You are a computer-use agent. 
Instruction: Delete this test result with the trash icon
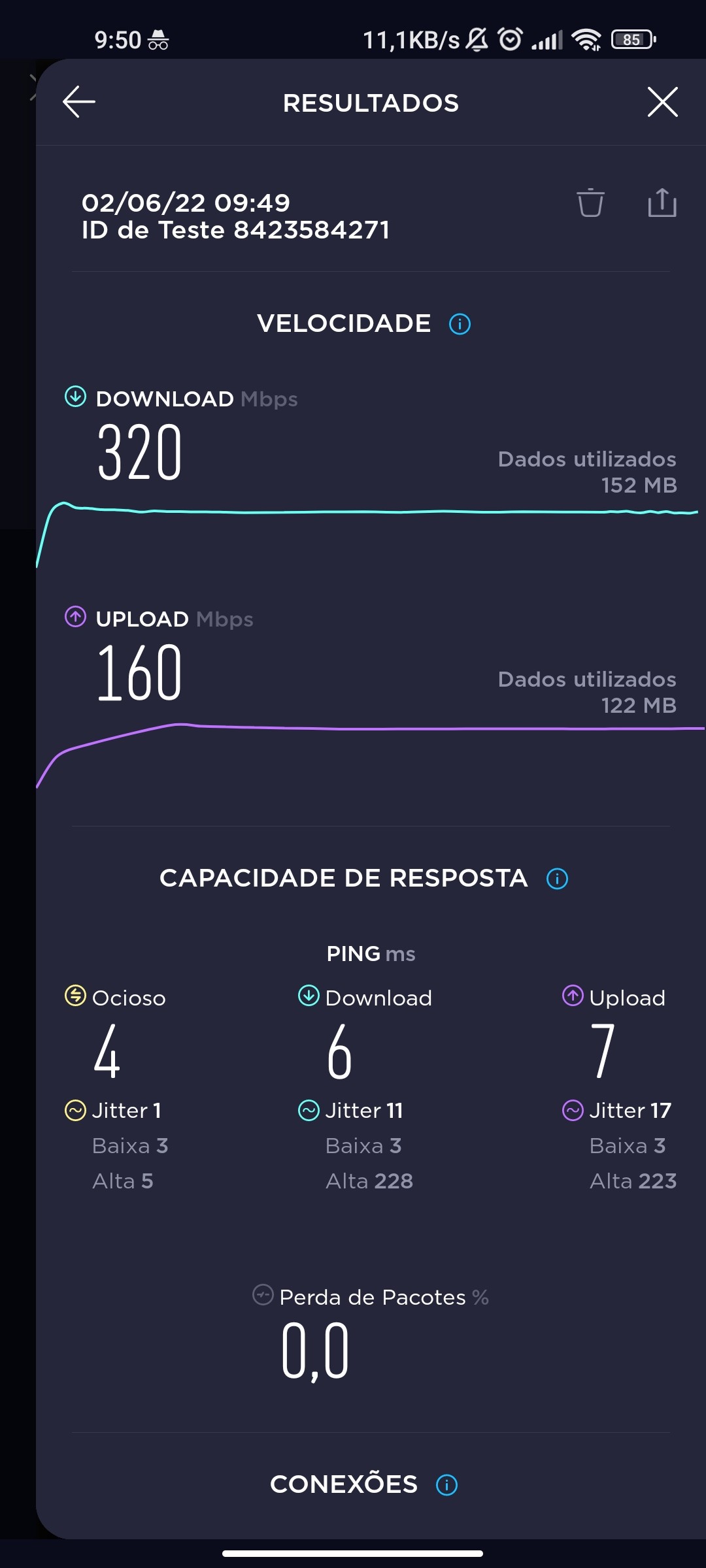[x=590, y=203]
